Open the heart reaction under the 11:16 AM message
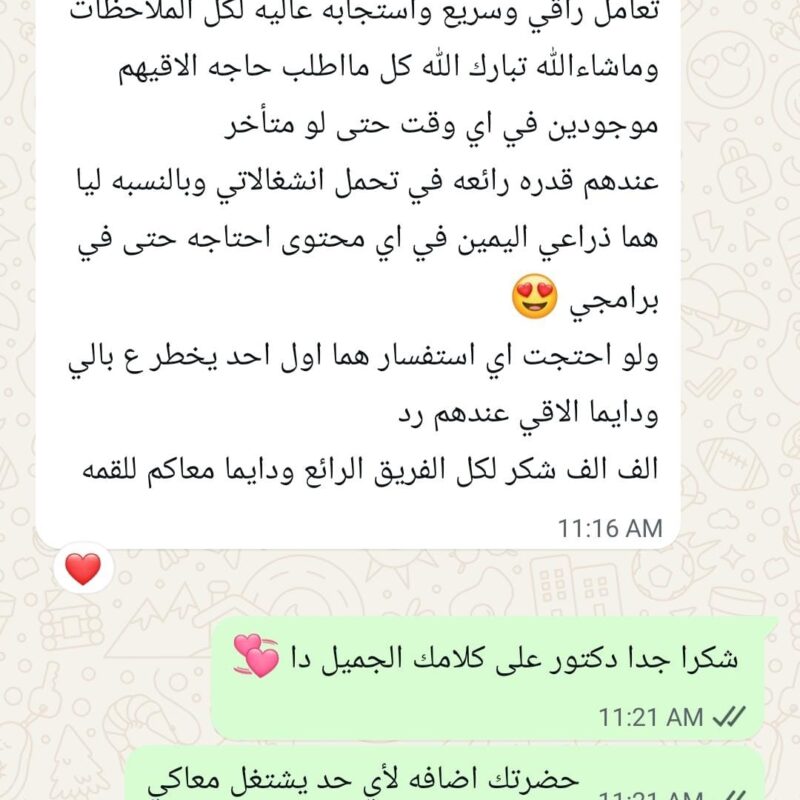Image resolution: width=800 pixels, height=800 pixels. pyautogui.click(x=83, y=569)
